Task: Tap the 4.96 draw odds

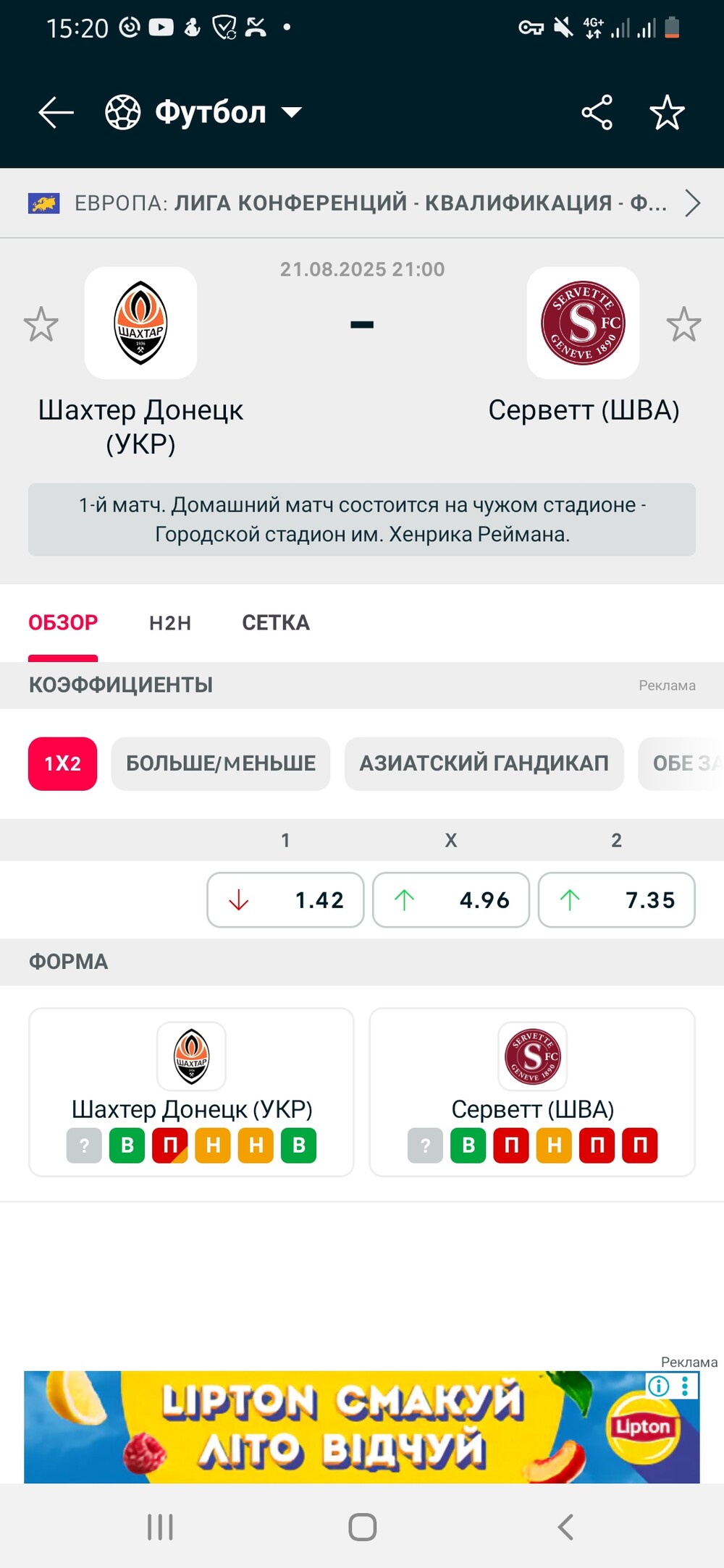Action: click(x=451, y=900)
